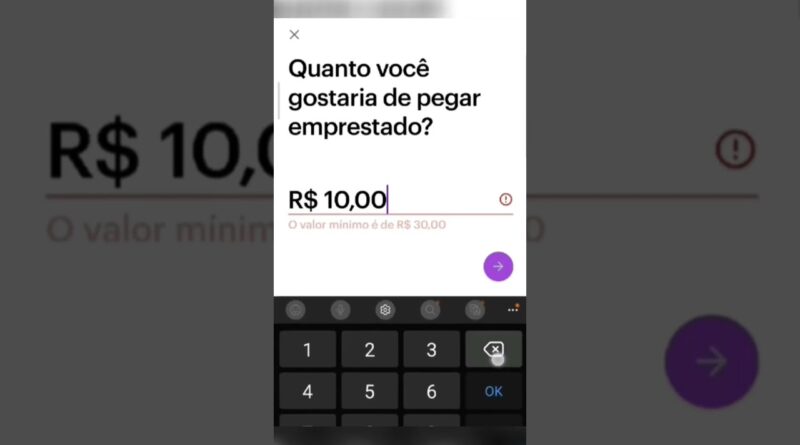Image resolution: width=800 pixels, height=445 pixels.
Task: Tap the red error alert icon
Action: pyautogui.click(x=505, y=199)
